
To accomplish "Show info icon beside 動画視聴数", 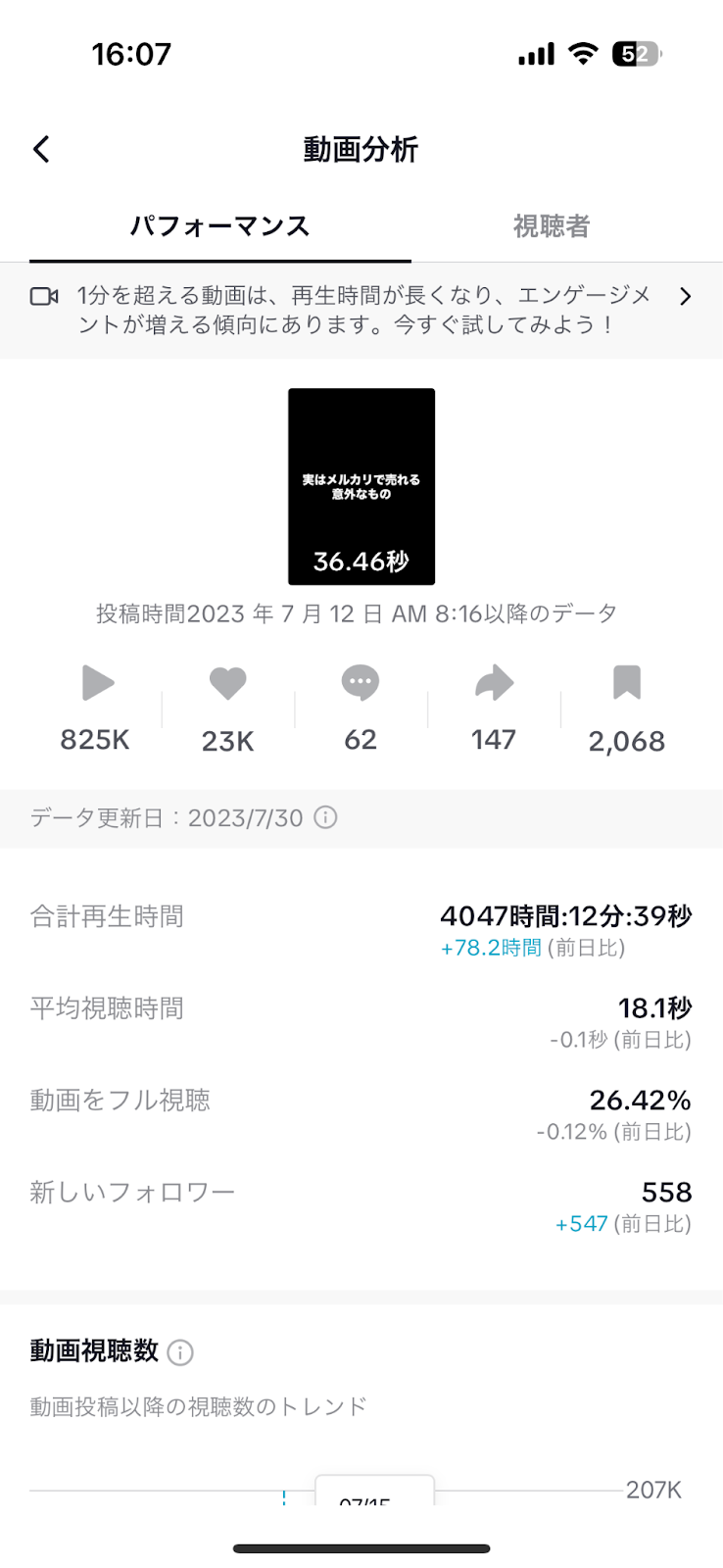I will coord(180,1352).
